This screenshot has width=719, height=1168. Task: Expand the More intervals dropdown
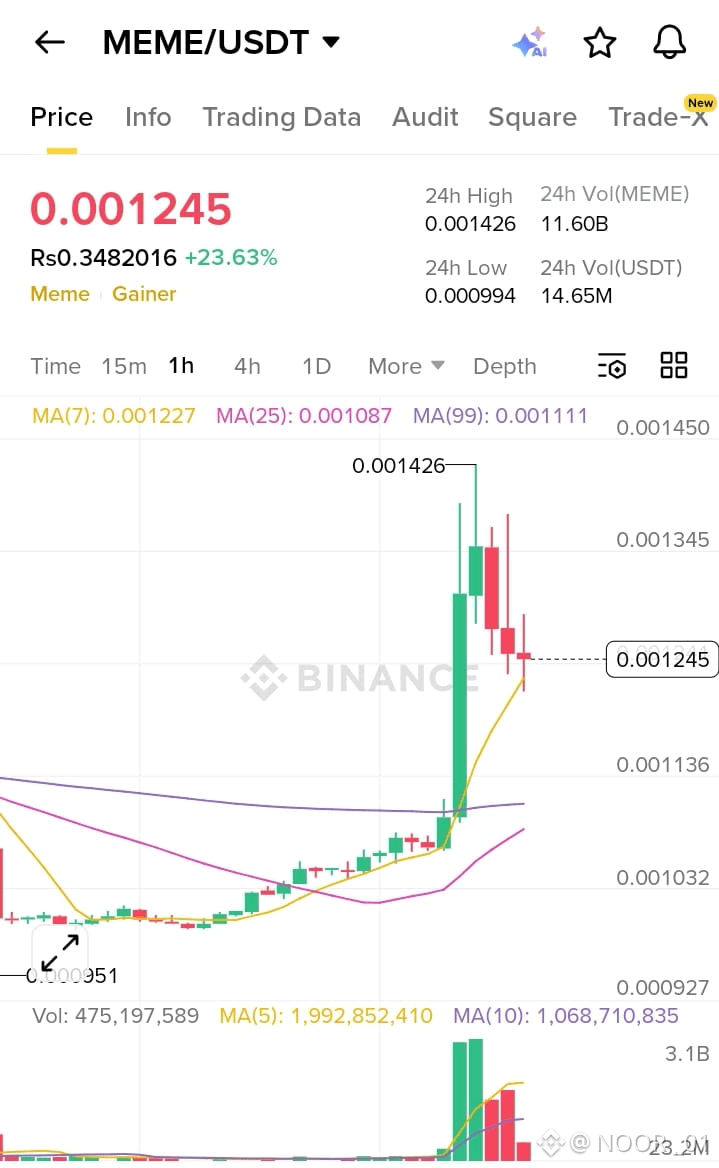(x=406, y=366)
